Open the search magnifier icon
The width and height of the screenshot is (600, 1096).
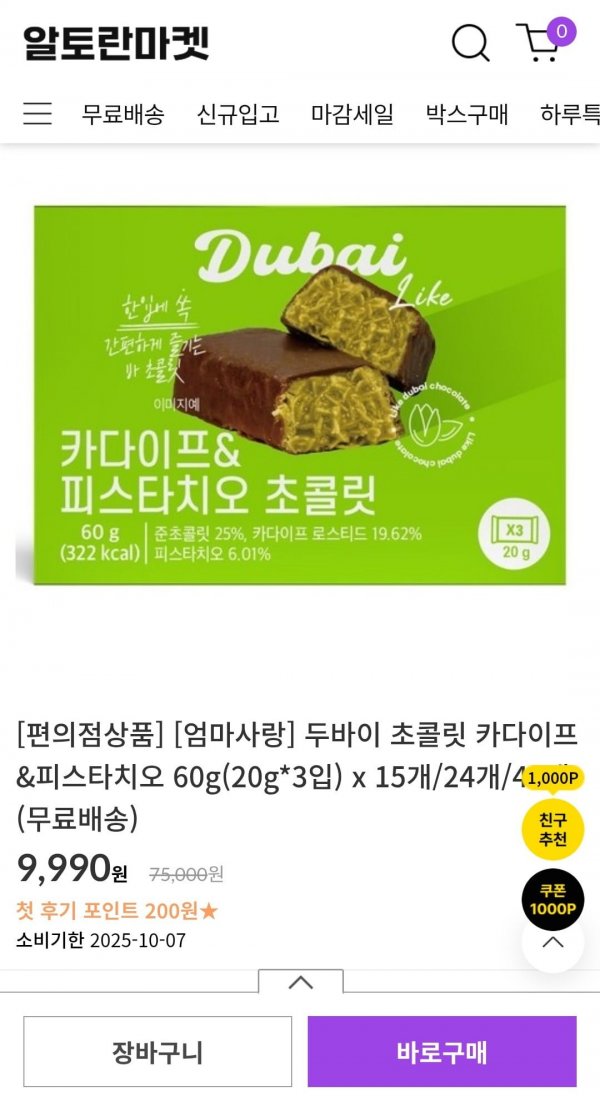(470, 43)
